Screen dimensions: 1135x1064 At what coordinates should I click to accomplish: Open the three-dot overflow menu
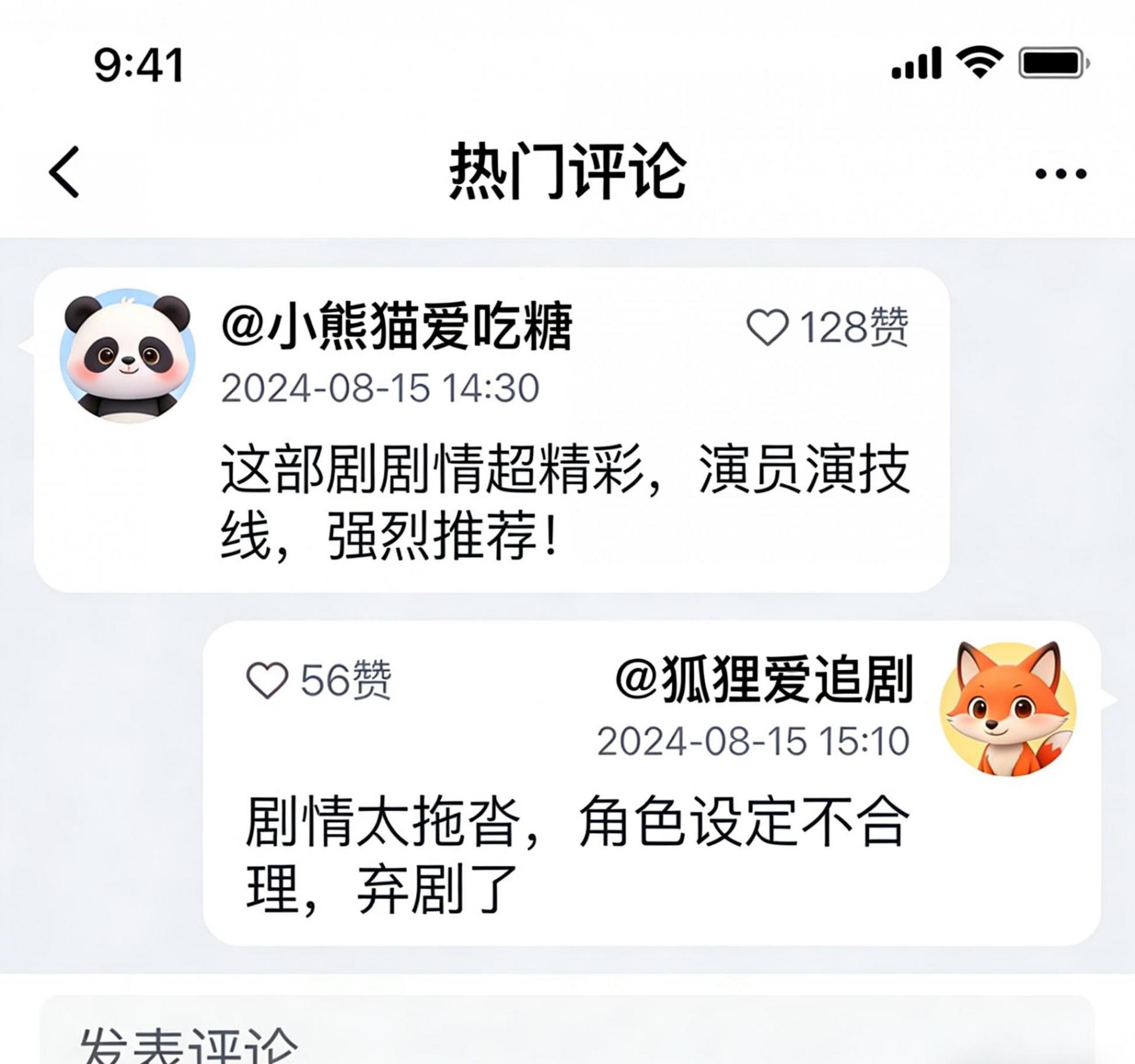(1061, 174)
